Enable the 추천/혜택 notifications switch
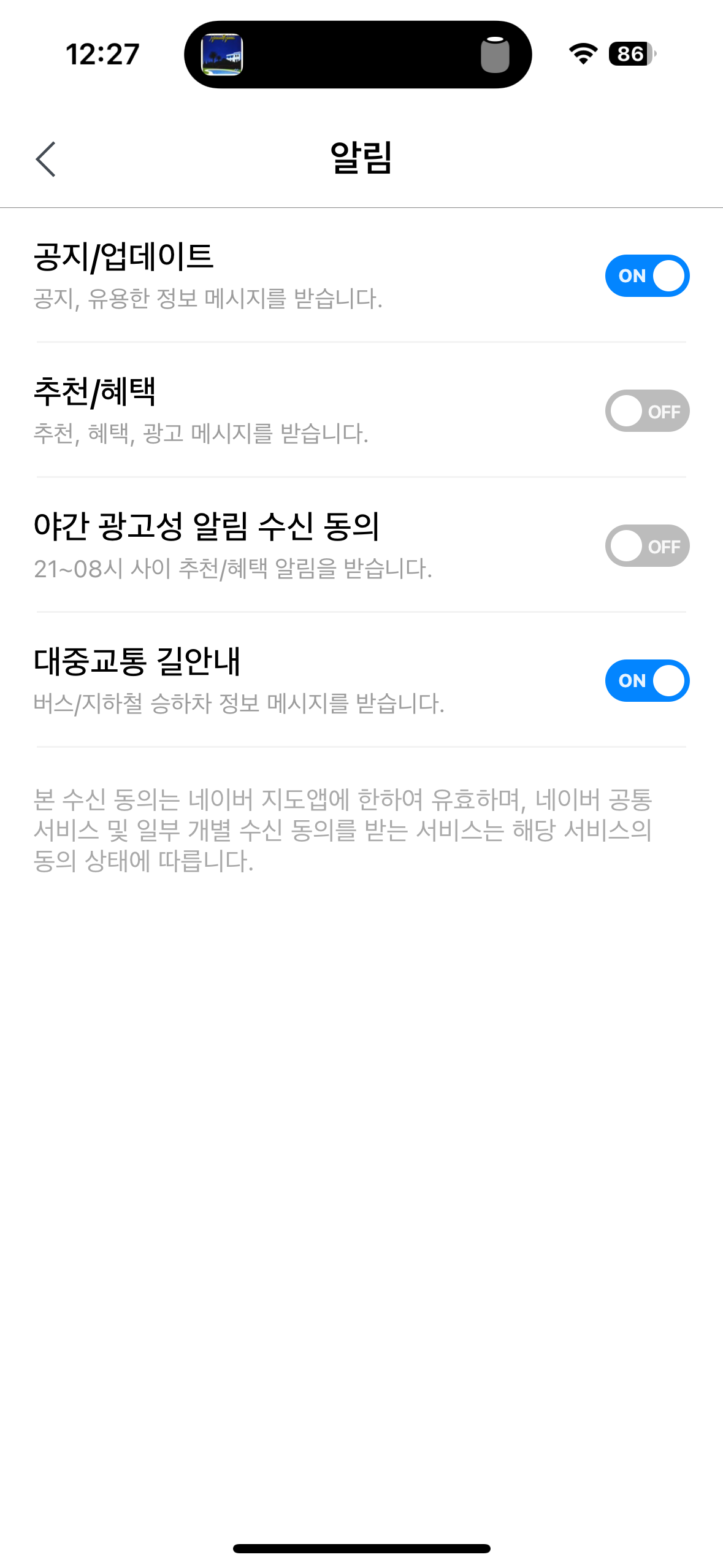 pyautogui.click(x=647, y=410)
